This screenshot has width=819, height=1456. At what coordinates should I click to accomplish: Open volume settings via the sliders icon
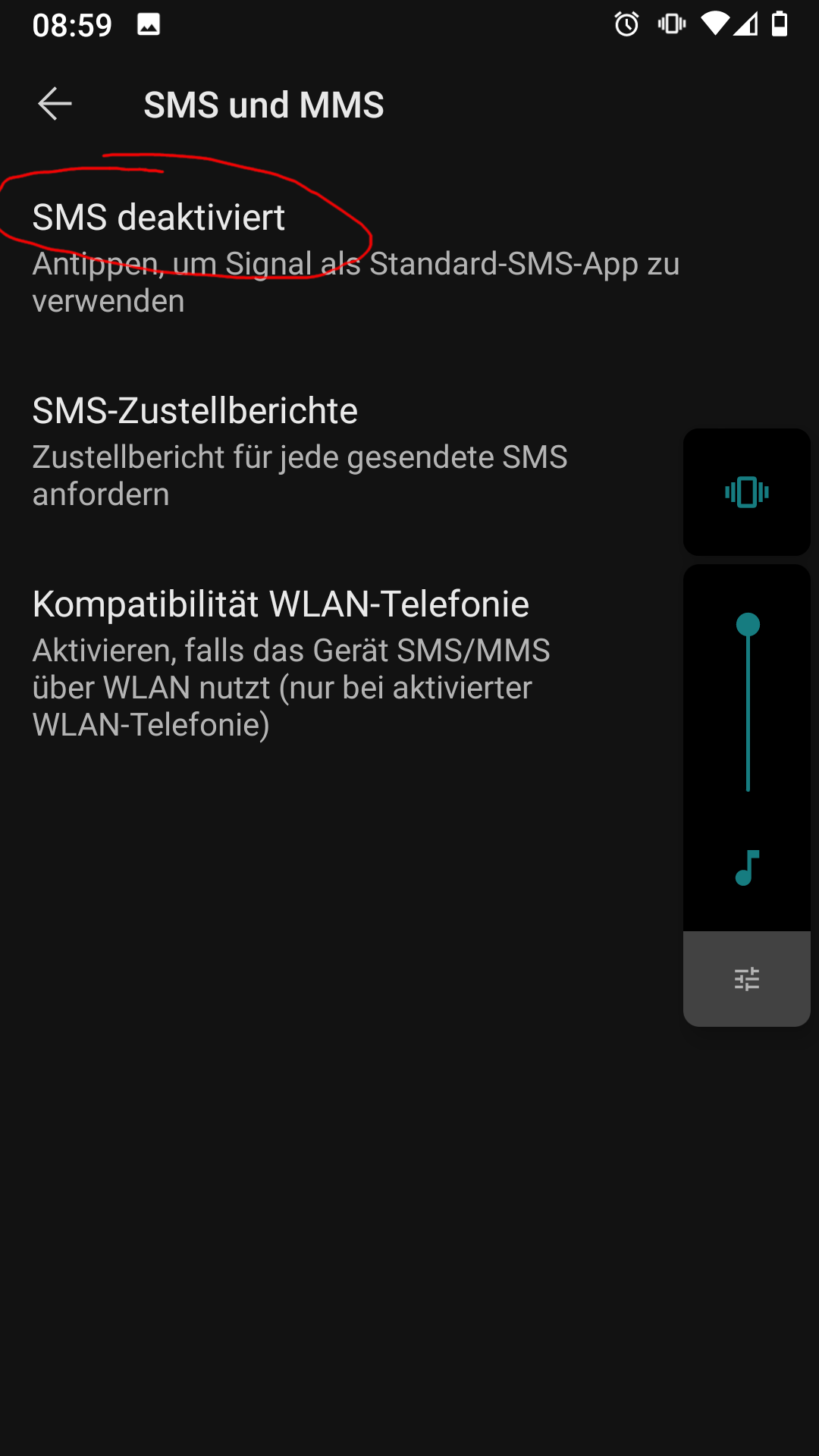click(746, 978)
